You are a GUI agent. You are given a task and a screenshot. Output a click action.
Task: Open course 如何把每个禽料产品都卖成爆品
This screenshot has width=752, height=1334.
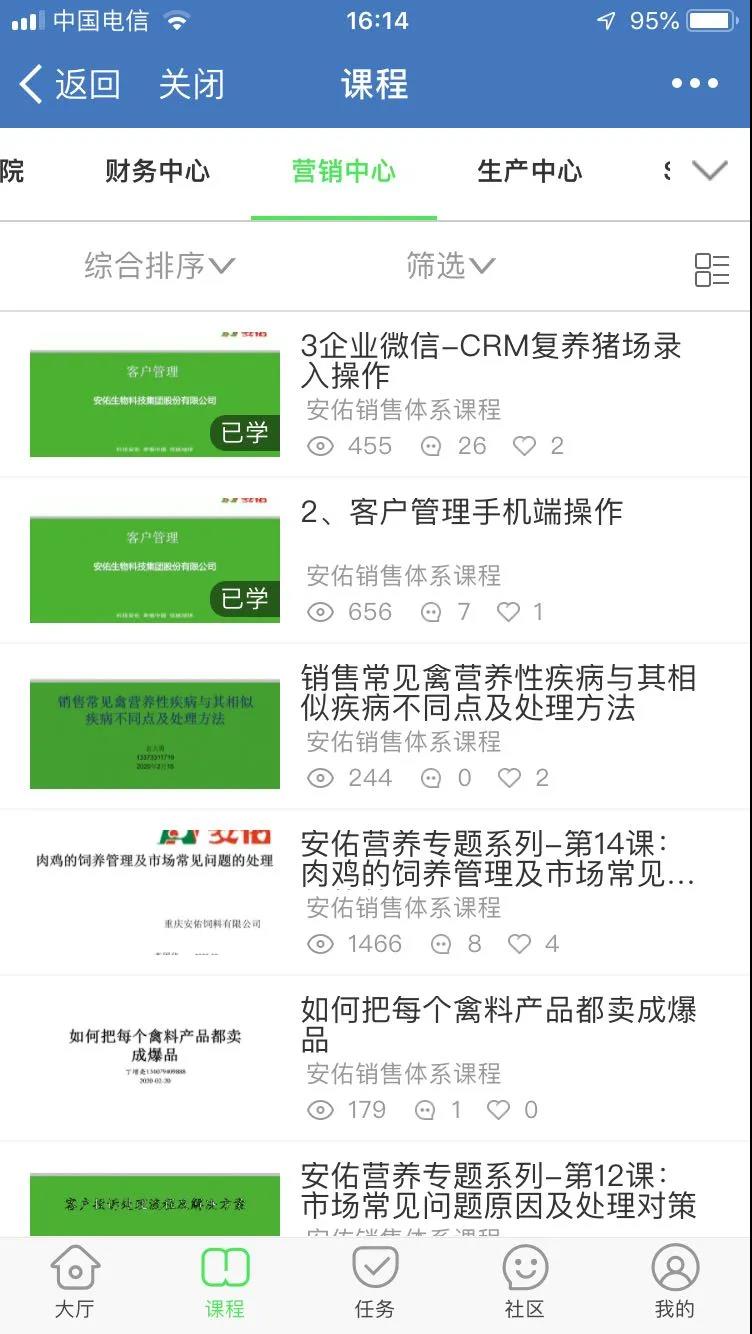click(497, 1025)
